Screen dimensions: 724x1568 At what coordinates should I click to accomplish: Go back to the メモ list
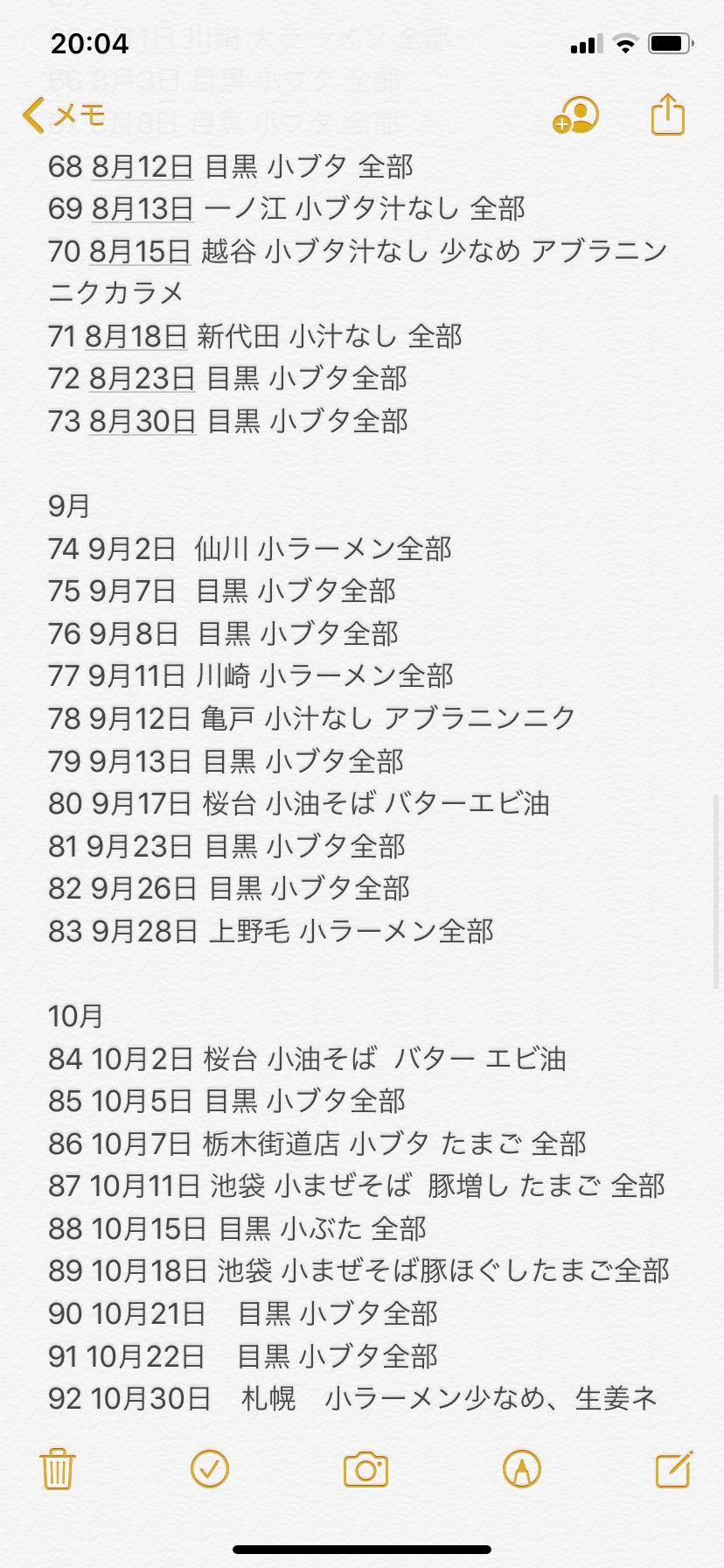(x=64, y=115)
